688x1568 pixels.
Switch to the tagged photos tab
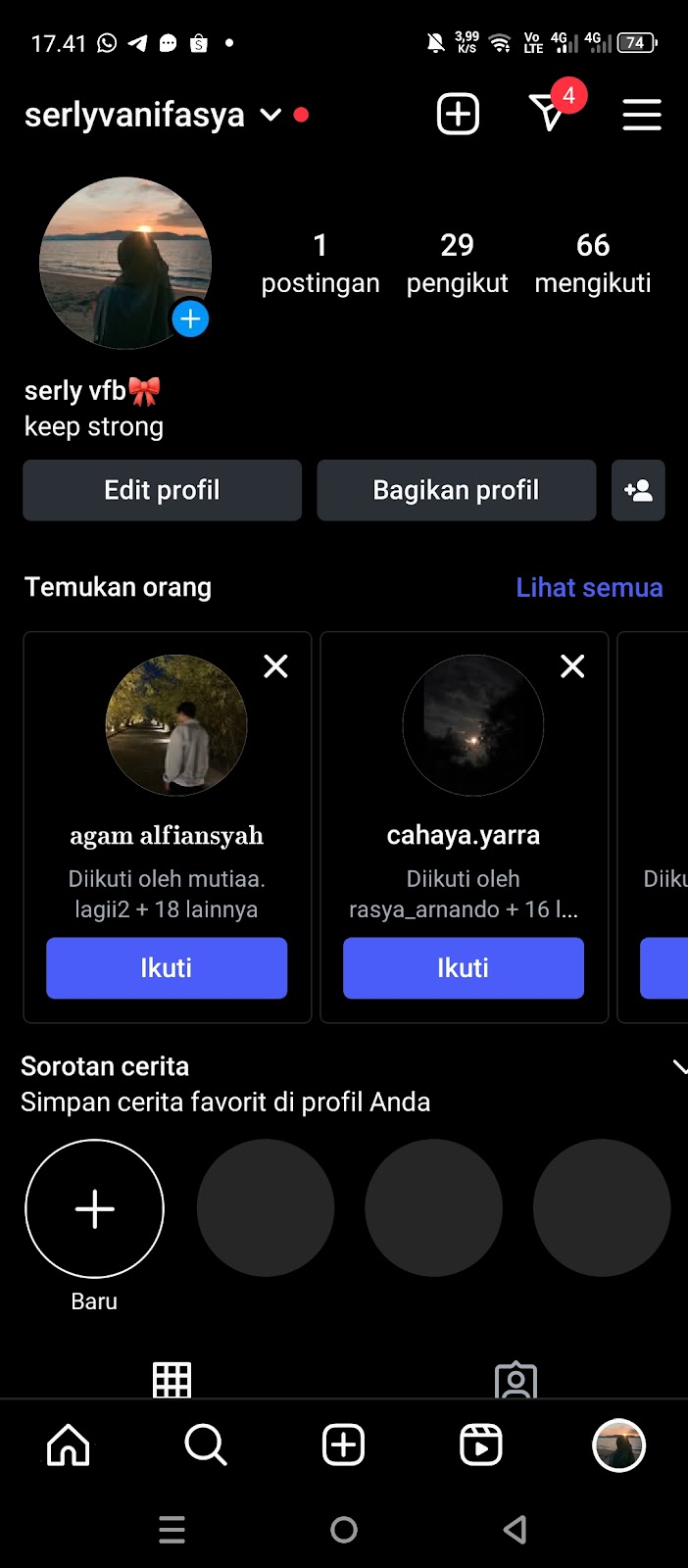click(516, 1380)
